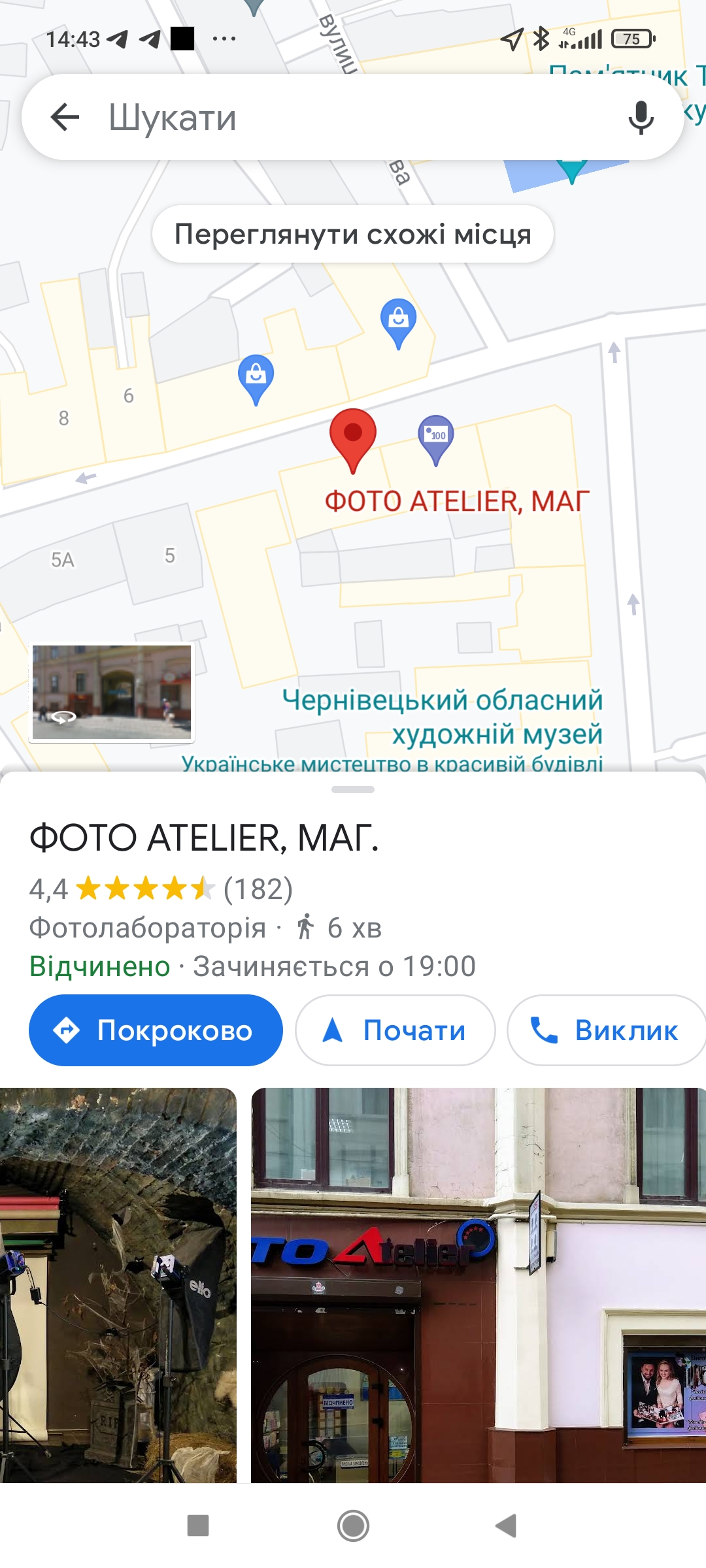Image resolution: width=706 pixels, height=1568 pixels.
Task: Tap the purple photo marker beside the pin
Action: click(x=436, y=436)
